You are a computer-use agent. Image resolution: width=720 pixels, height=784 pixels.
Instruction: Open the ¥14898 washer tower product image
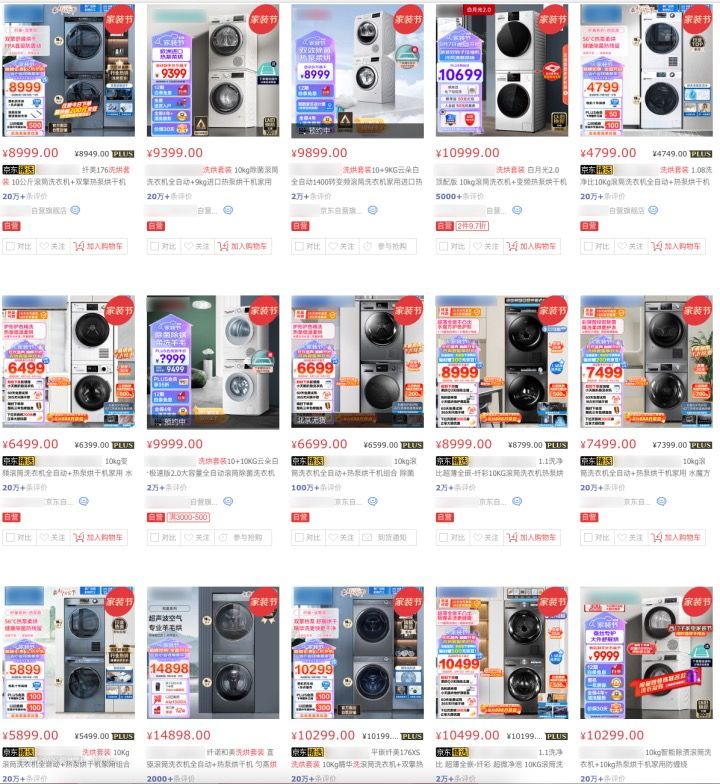(x=213, y=652)
